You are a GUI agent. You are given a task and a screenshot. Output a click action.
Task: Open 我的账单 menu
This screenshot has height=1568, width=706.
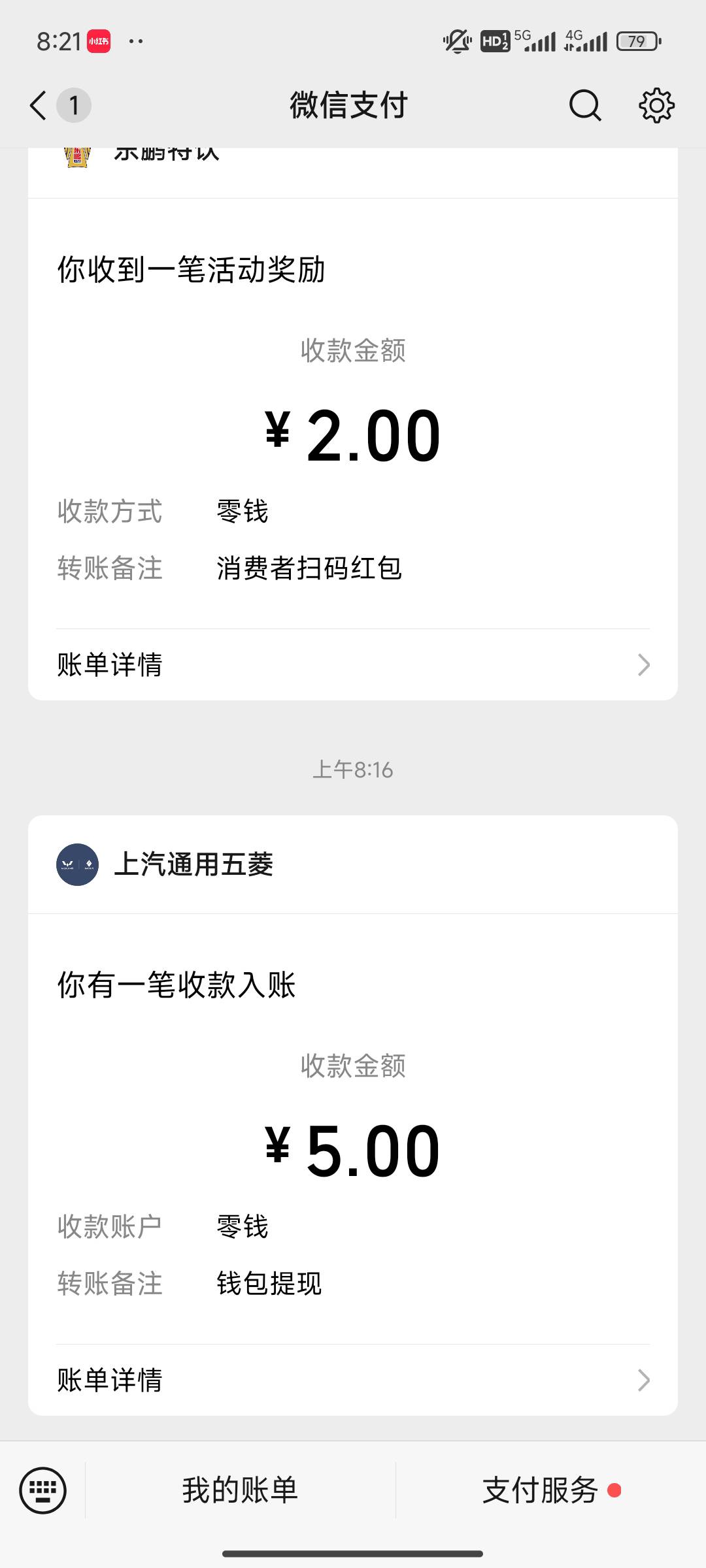click(240, 1490)
